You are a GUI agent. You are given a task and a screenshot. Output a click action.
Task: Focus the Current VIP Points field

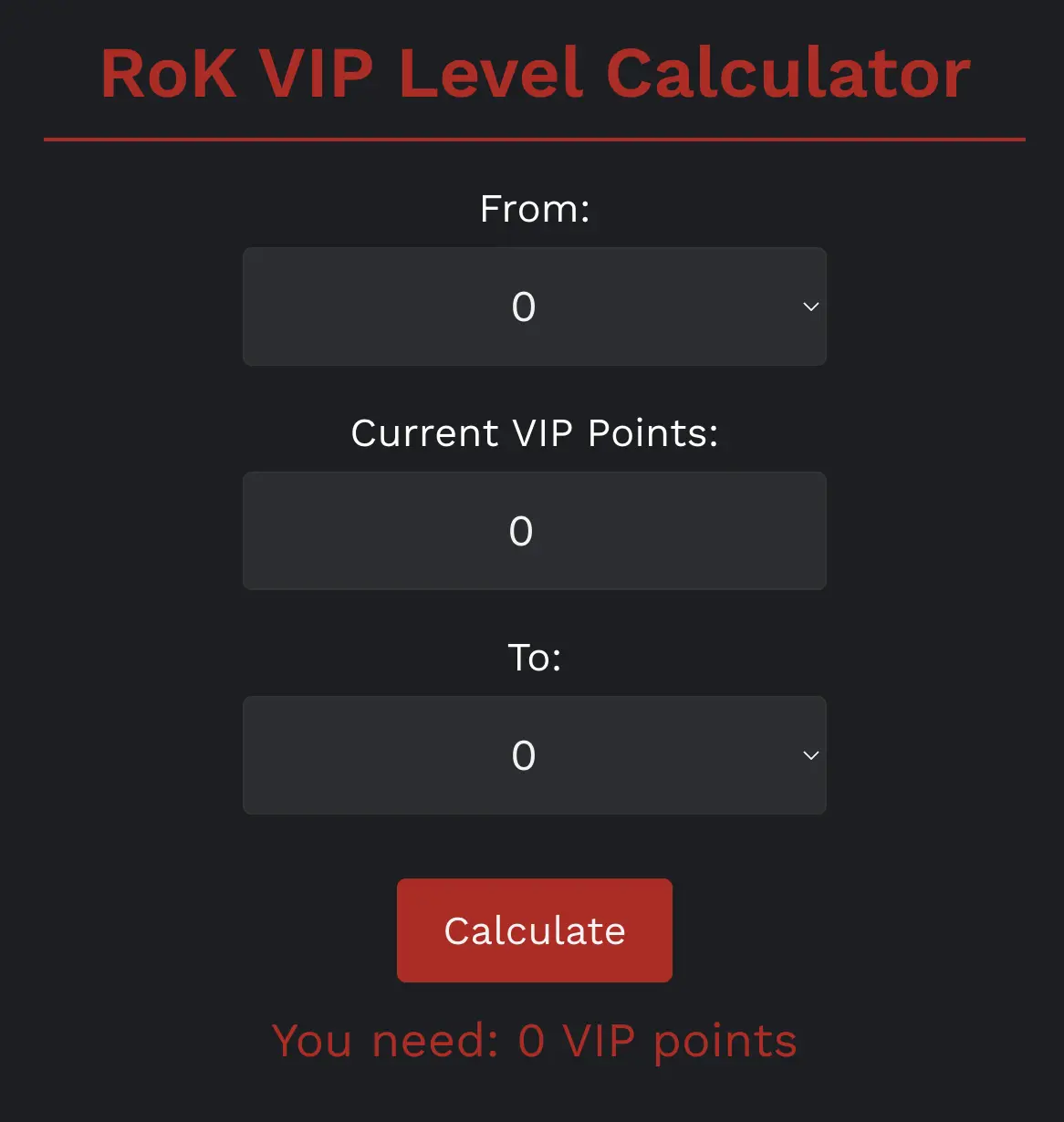[x=534, y=531]
